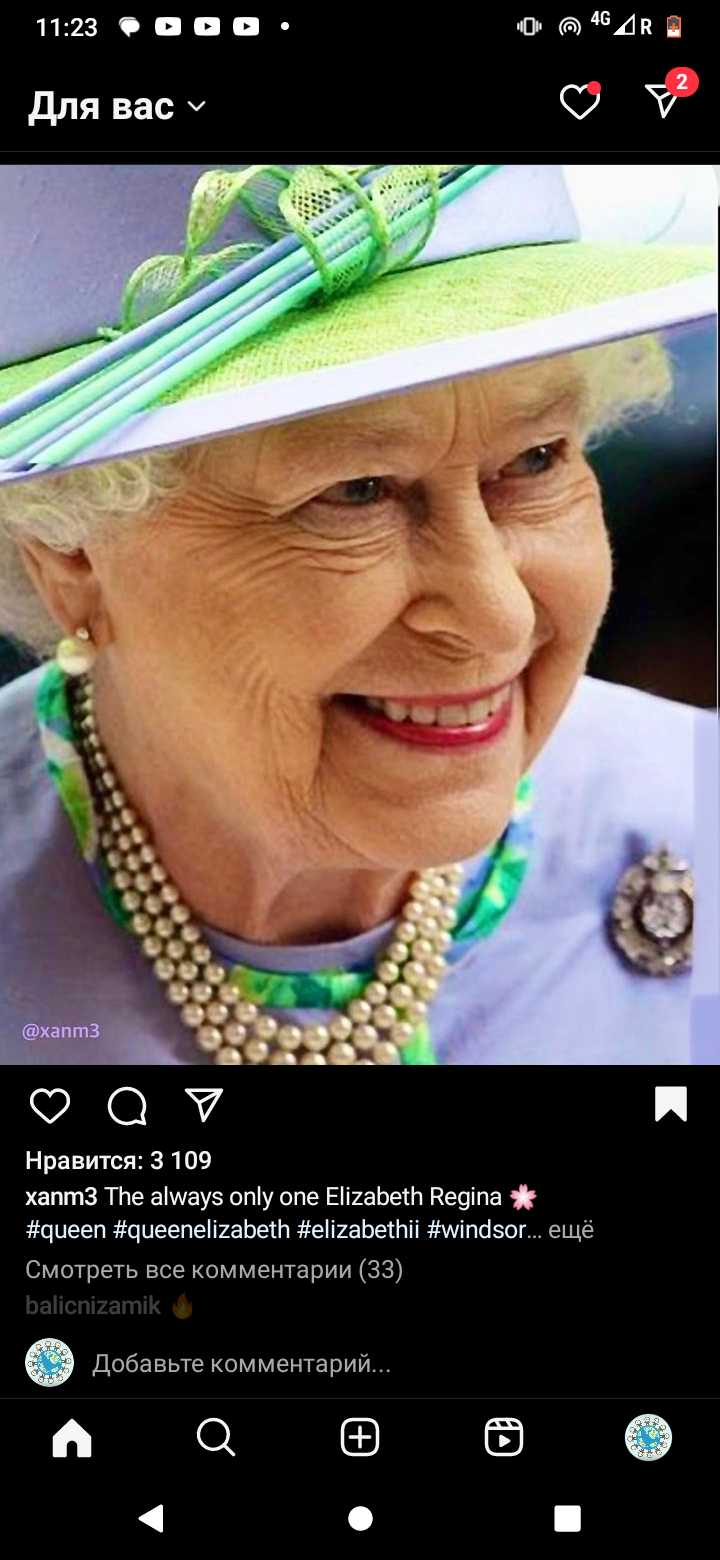This screenshot has width=720, height=1560.
Task: Open the #elizabethii hashtag
Action: [x=358, y=1229]
